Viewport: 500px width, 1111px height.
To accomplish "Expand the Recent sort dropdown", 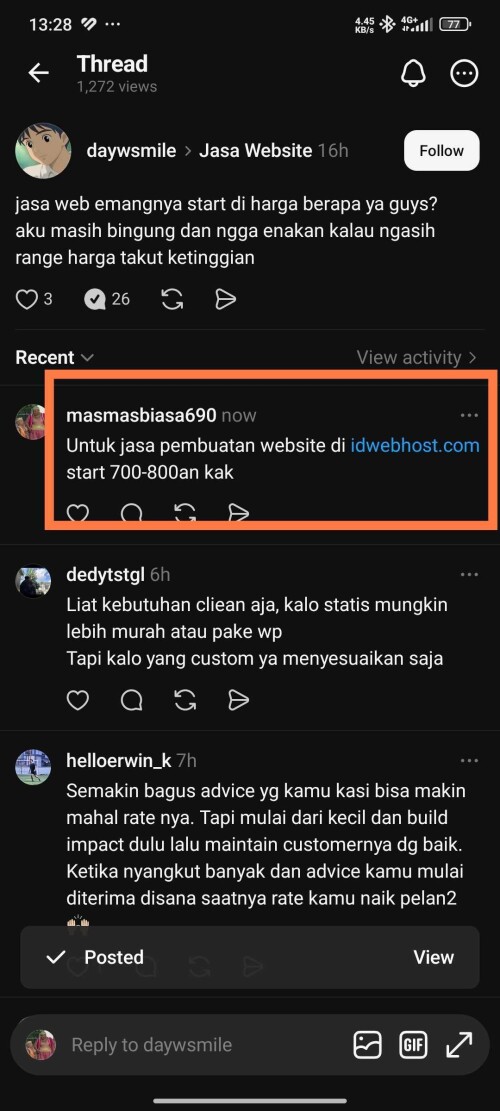I will pos(55,358).
